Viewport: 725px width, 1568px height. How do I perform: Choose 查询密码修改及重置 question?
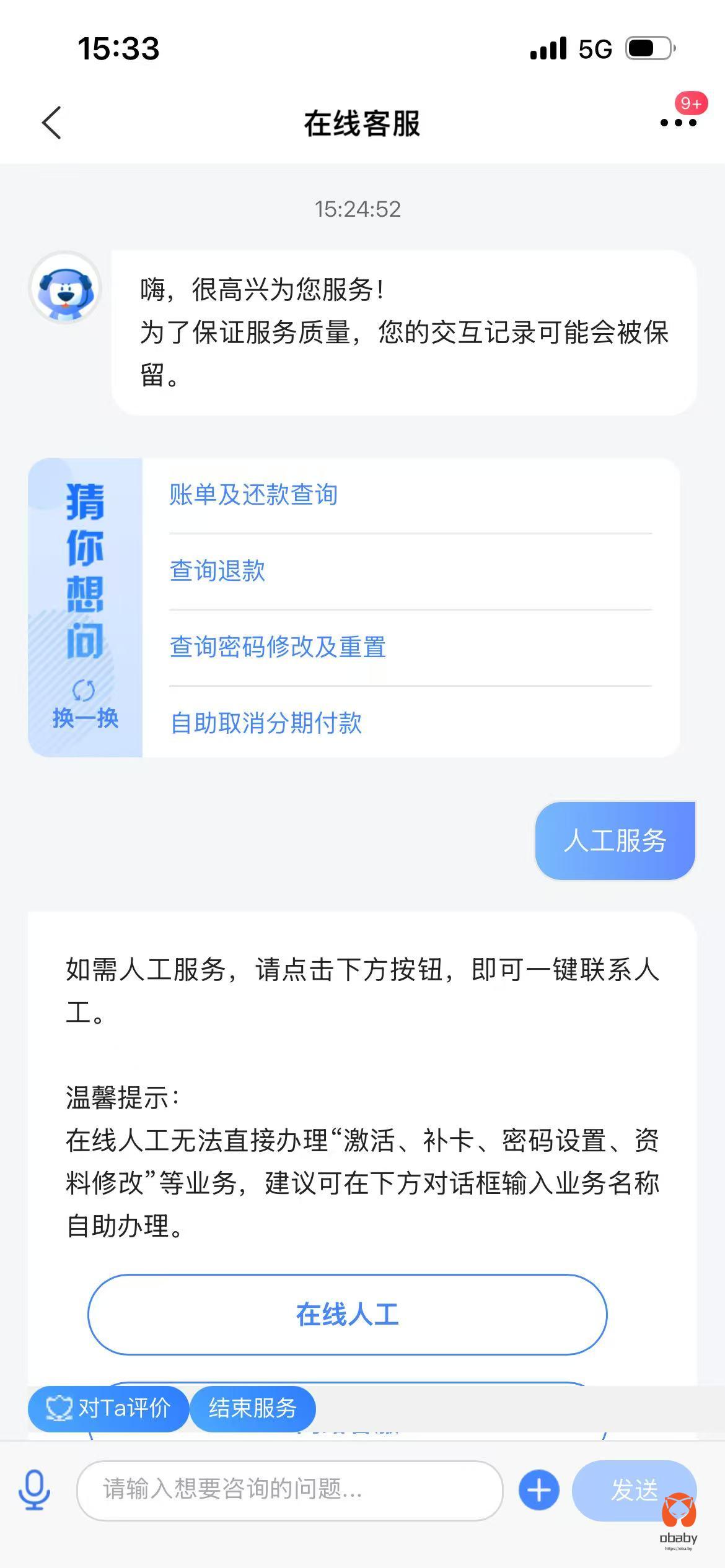(x=278, y=647)
